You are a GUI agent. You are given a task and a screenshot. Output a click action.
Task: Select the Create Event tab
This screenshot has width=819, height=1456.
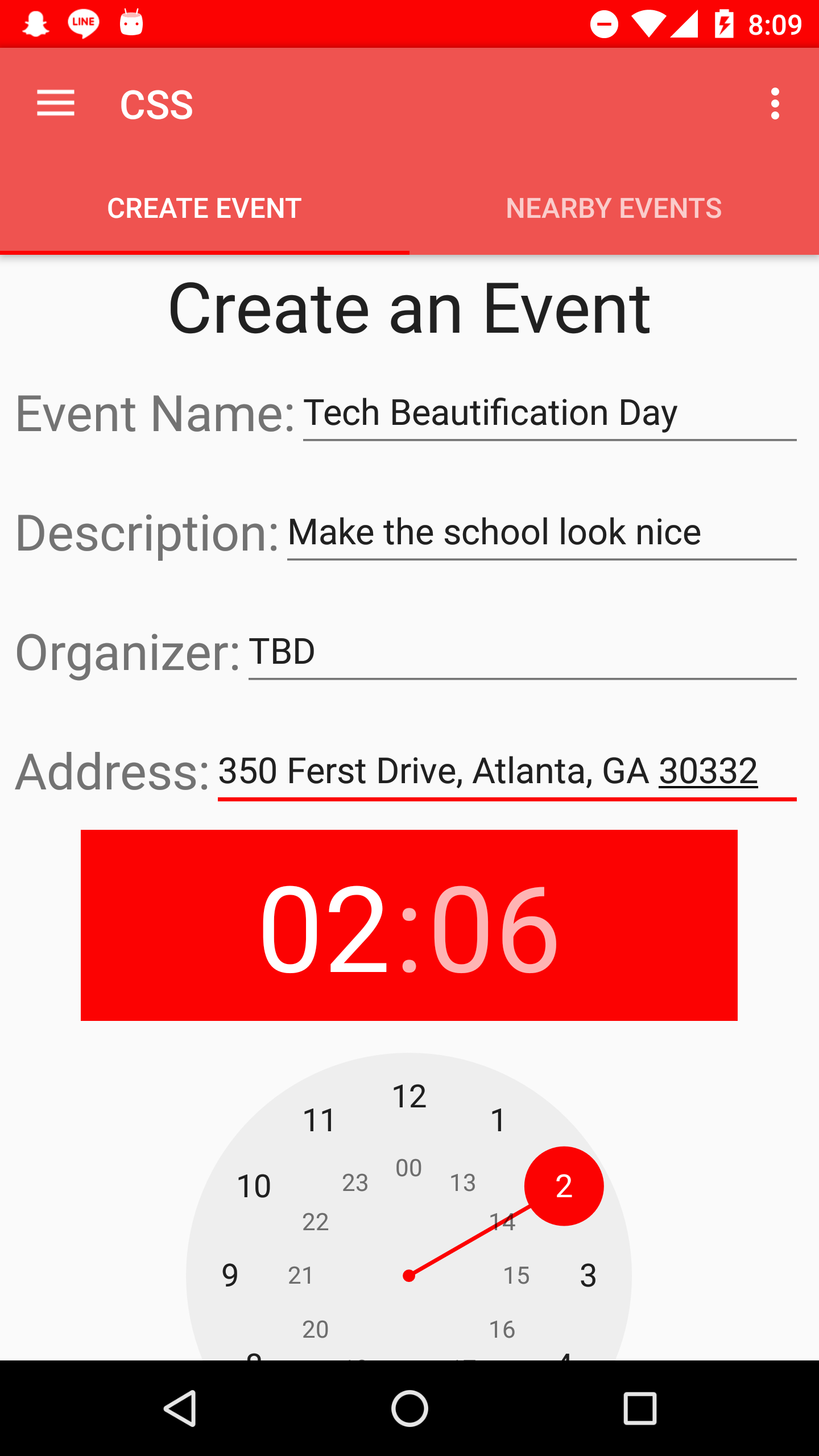click(205, 208)
